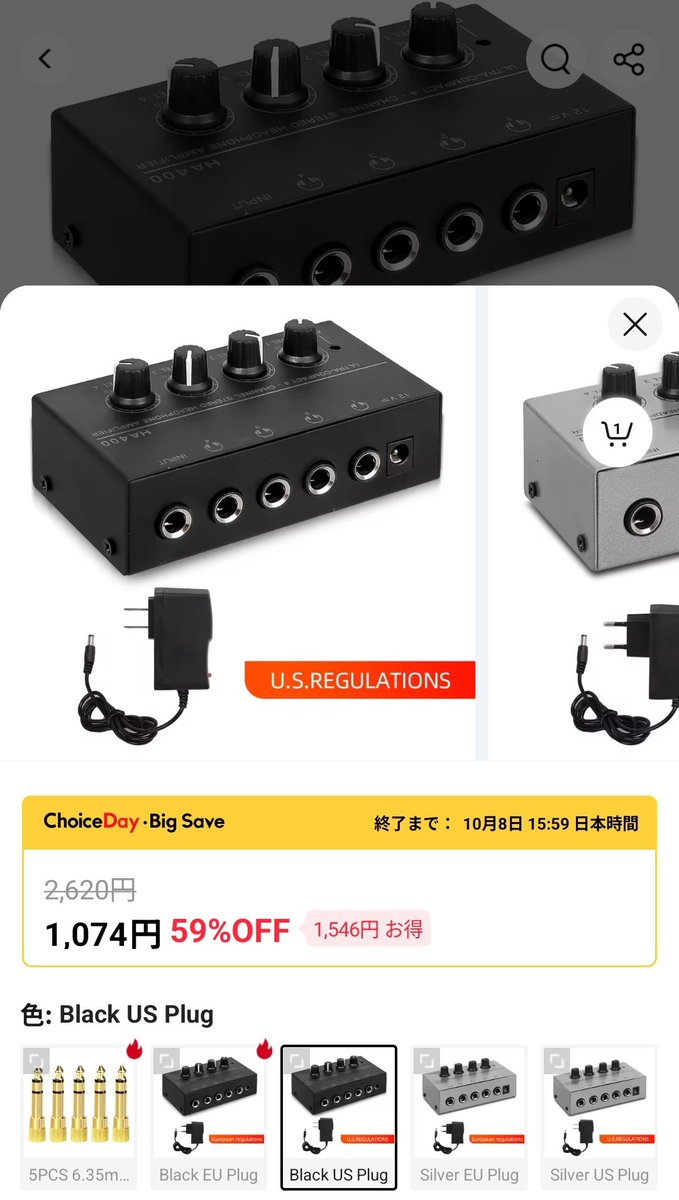Open search from the top bar
The image size is (679, 1200).
(555, 59)
